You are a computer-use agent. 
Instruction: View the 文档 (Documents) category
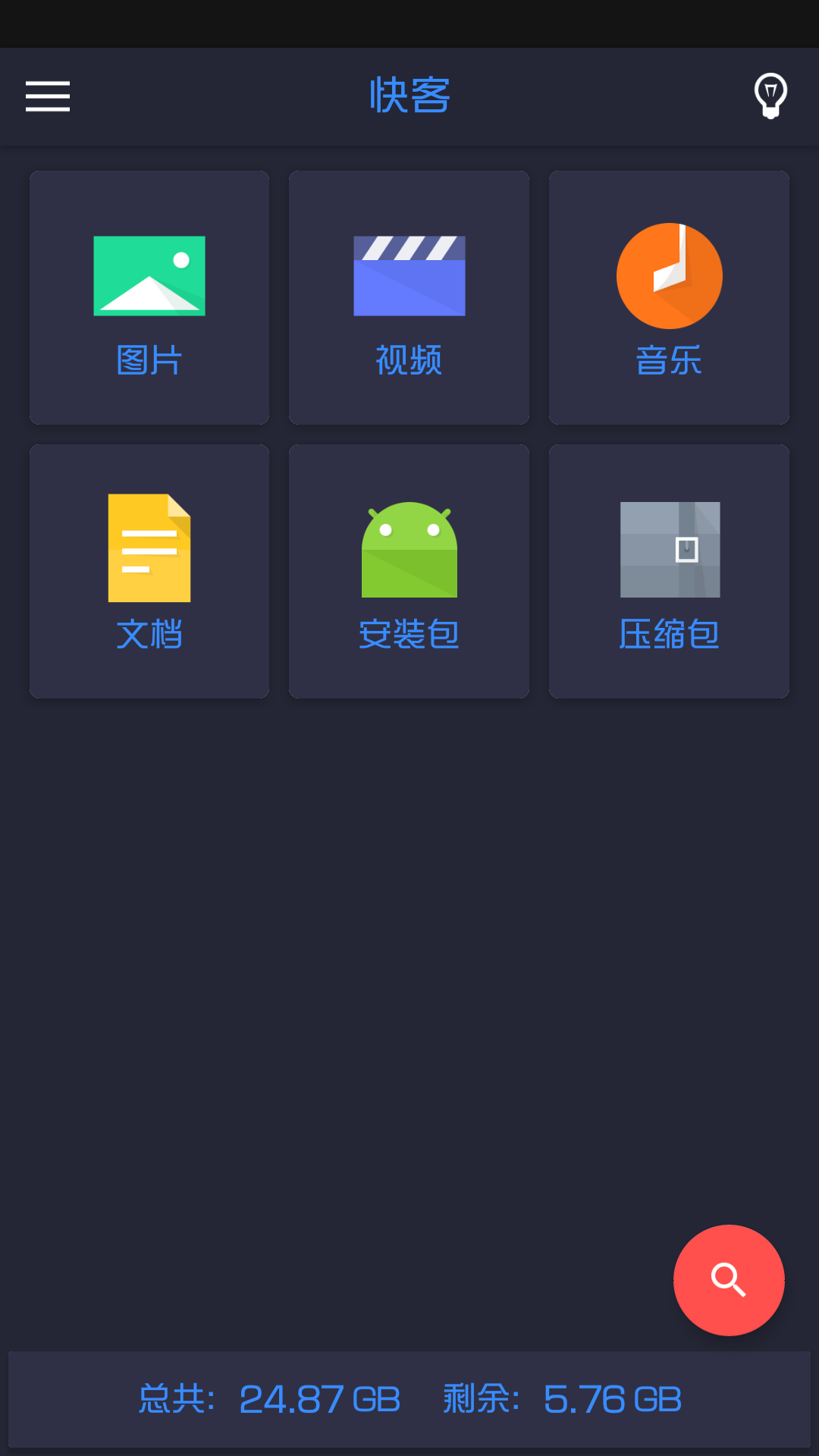point(149,571)
